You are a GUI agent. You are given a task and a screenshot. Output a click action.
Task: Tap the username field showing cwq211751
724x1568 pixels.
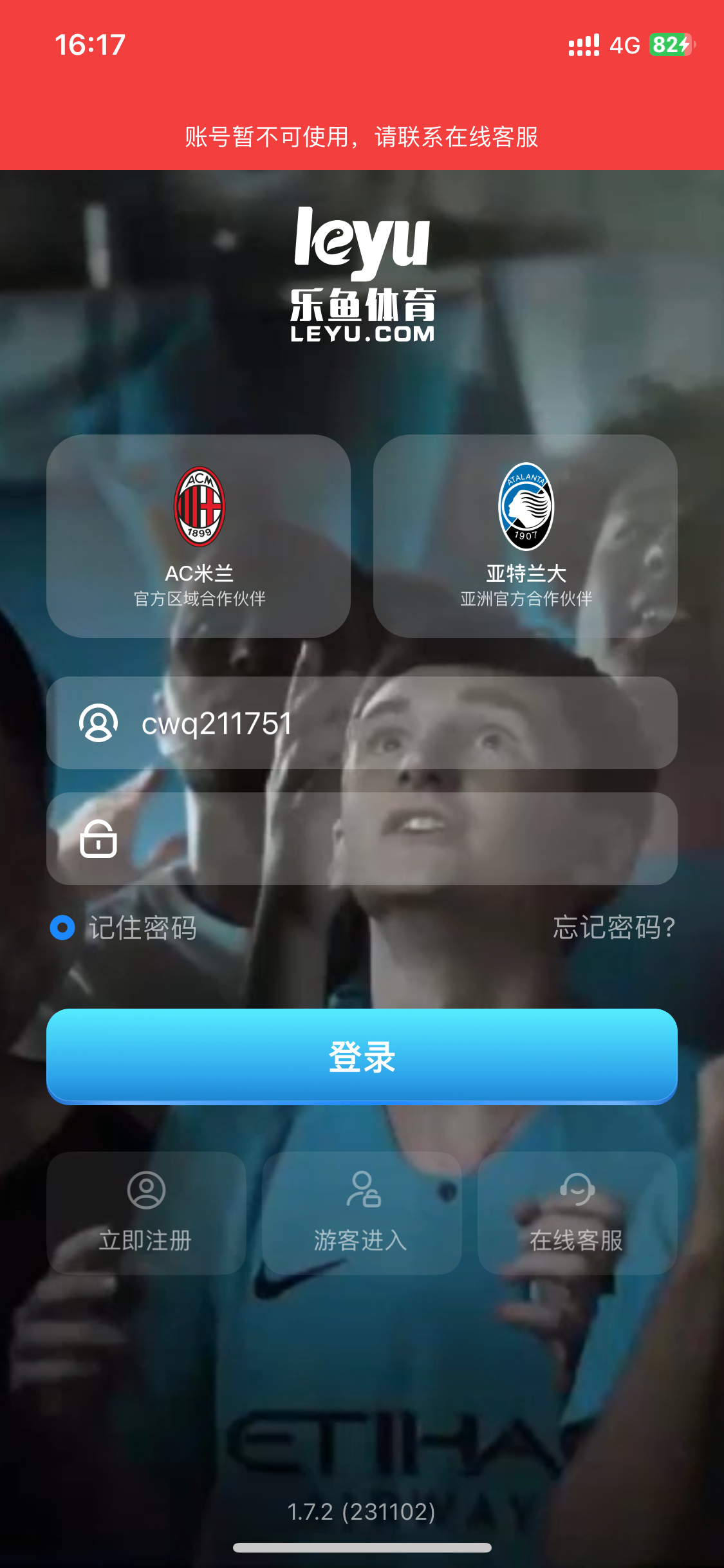pos(386,723)
